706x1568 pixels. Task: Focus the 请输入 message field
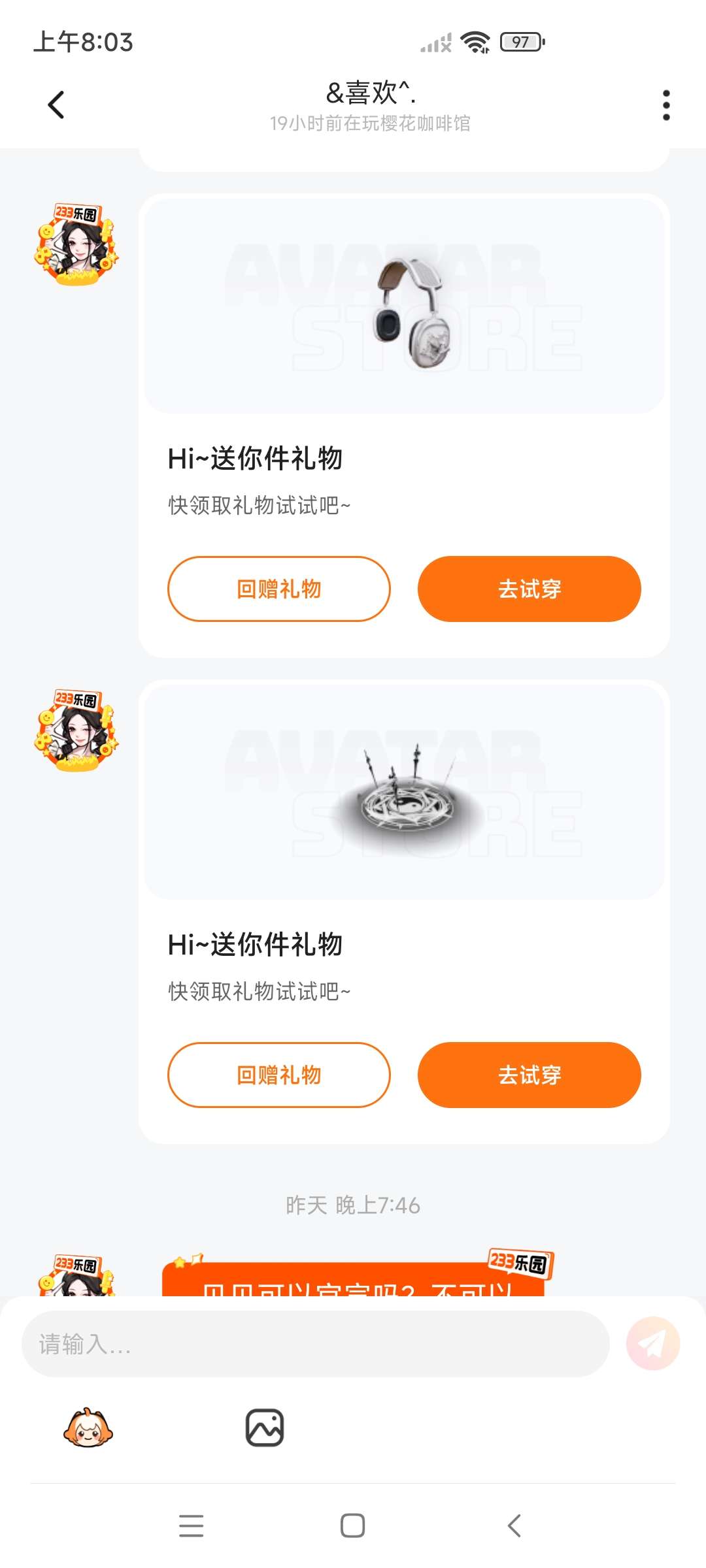[x=315, y=1344]
